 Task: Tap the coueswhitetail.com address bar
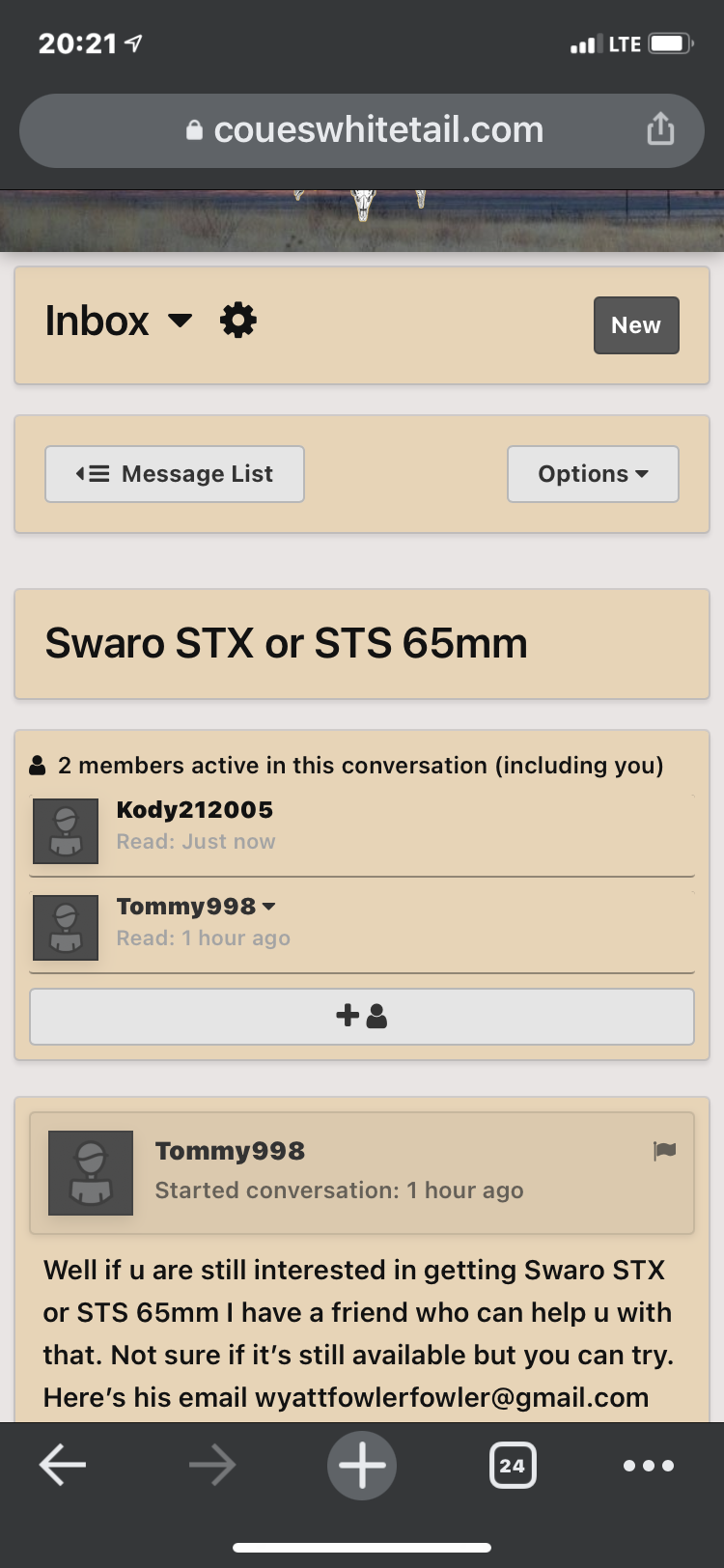pyautogui.click(x=363, y=130)
